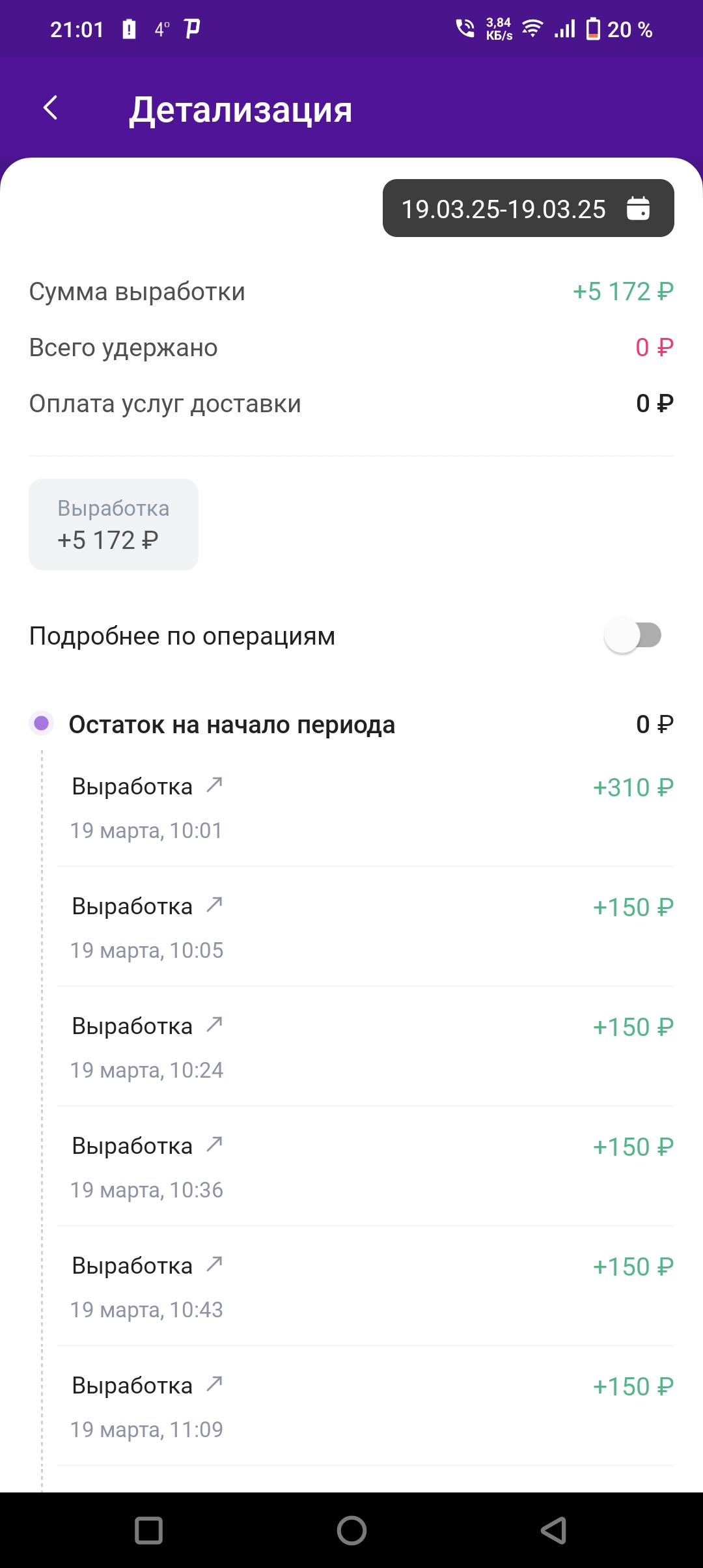703x1568 pixels.
Task: Open recent apps from navigation bar
Action: tap(148, 1530)
